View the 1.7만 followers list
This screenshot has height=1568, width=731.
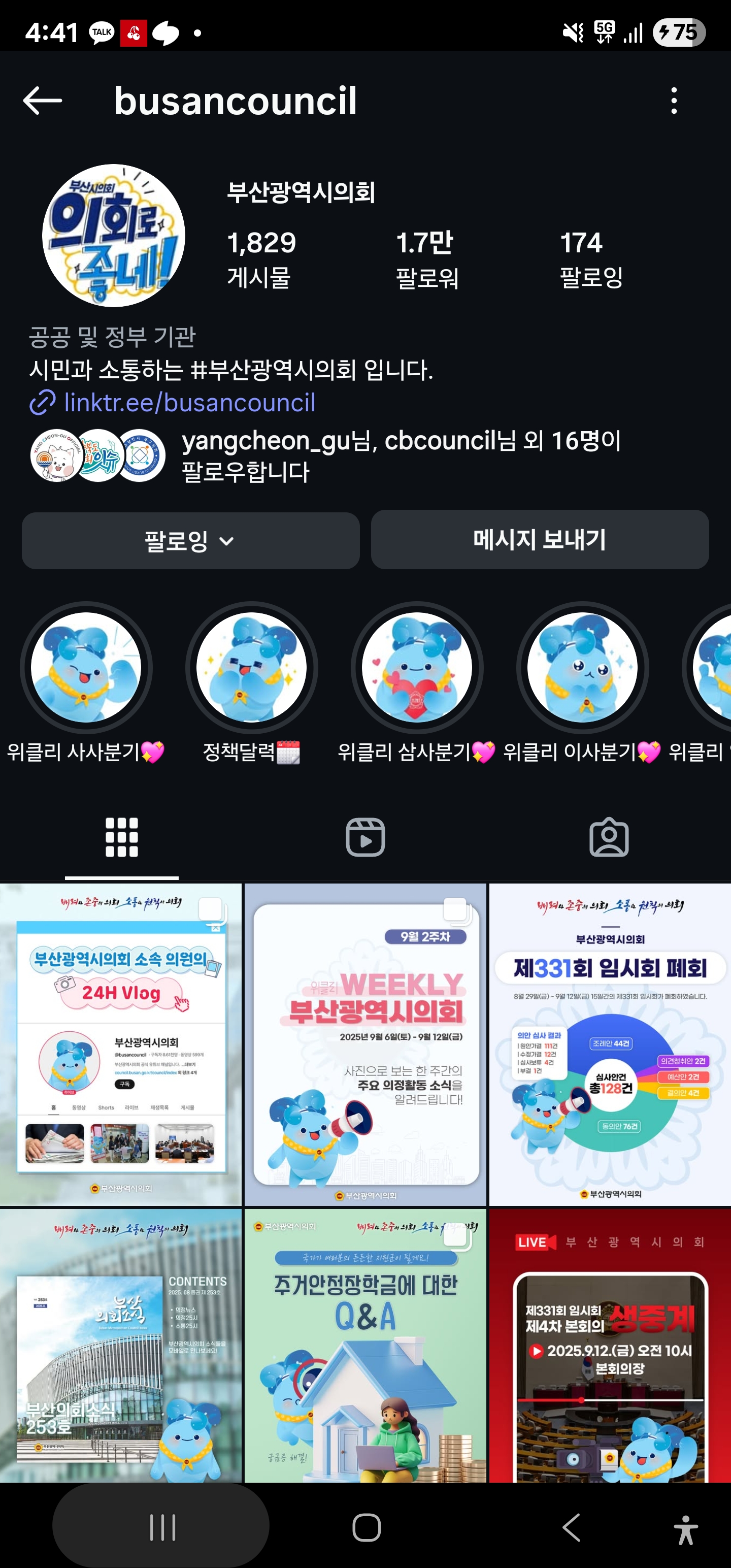pos(426,258)
